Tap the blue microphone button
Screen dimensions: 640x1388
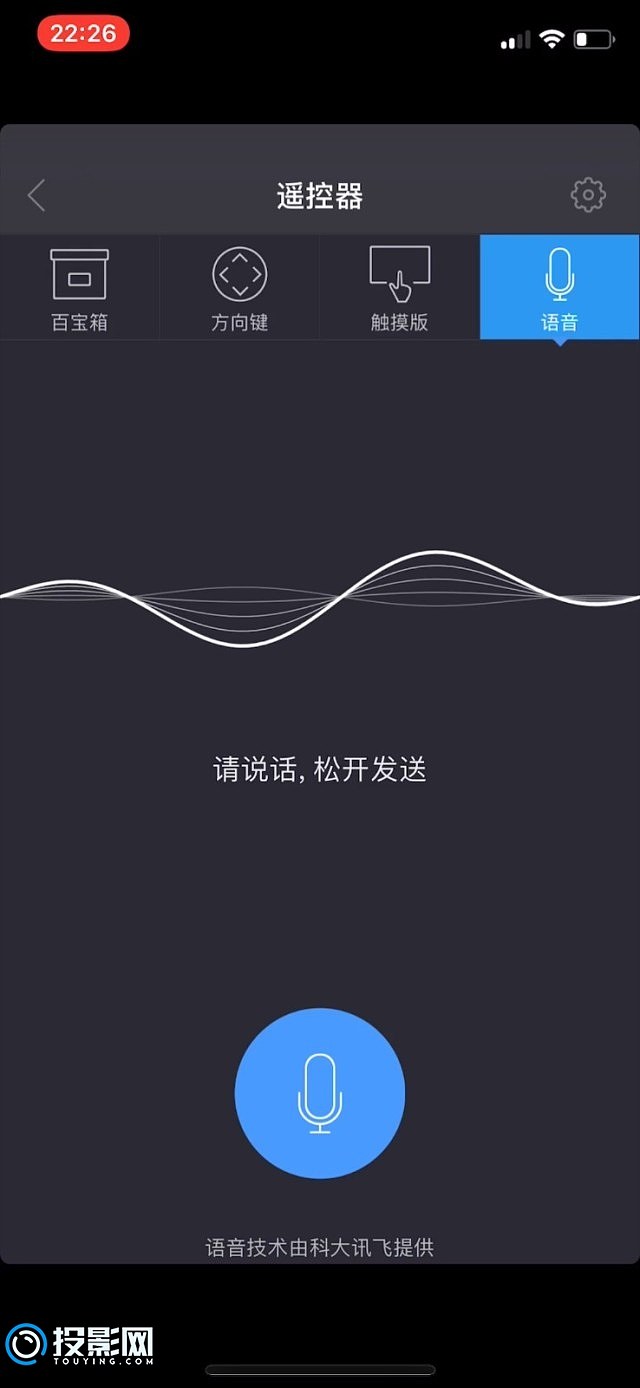tap(320, 1093)
